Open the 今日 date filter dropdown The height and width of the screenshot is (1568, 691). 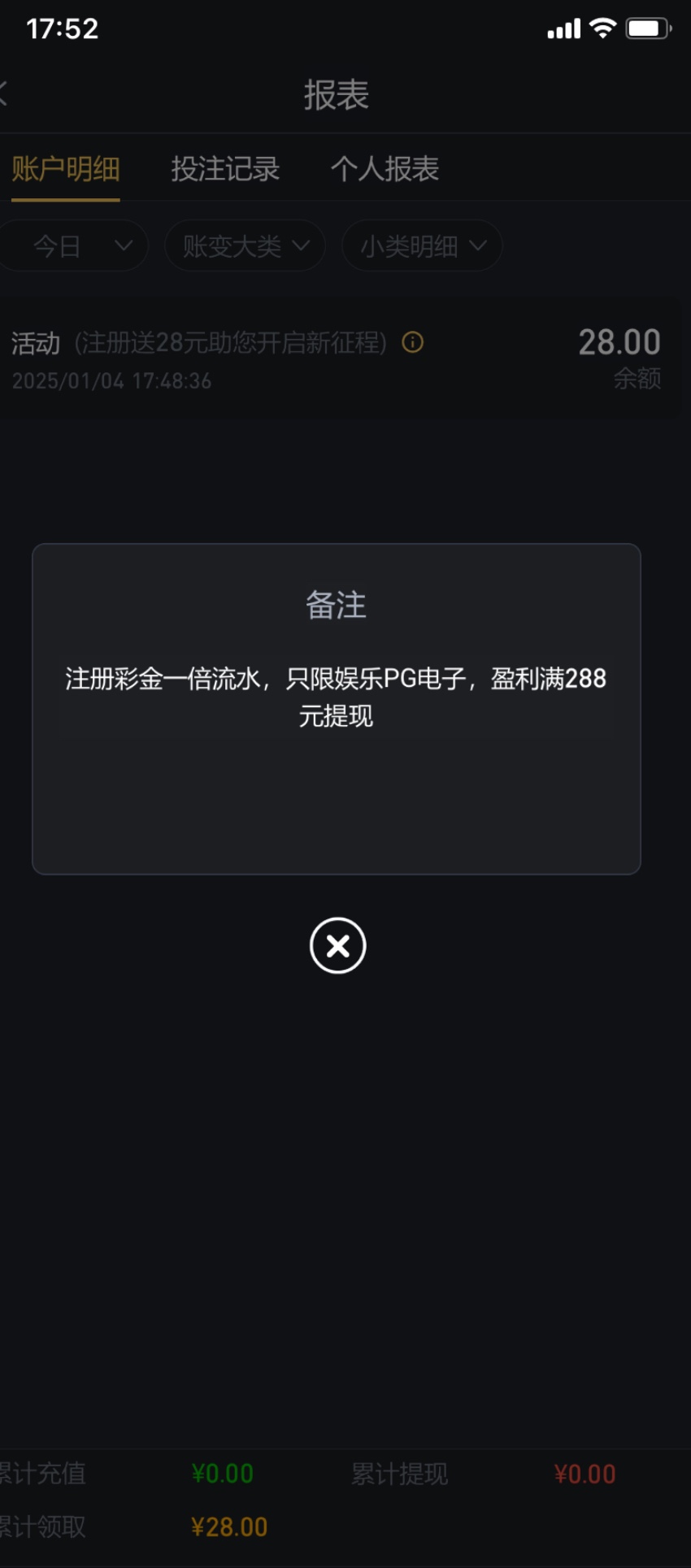pyautogui.click(x=73, y=245)
